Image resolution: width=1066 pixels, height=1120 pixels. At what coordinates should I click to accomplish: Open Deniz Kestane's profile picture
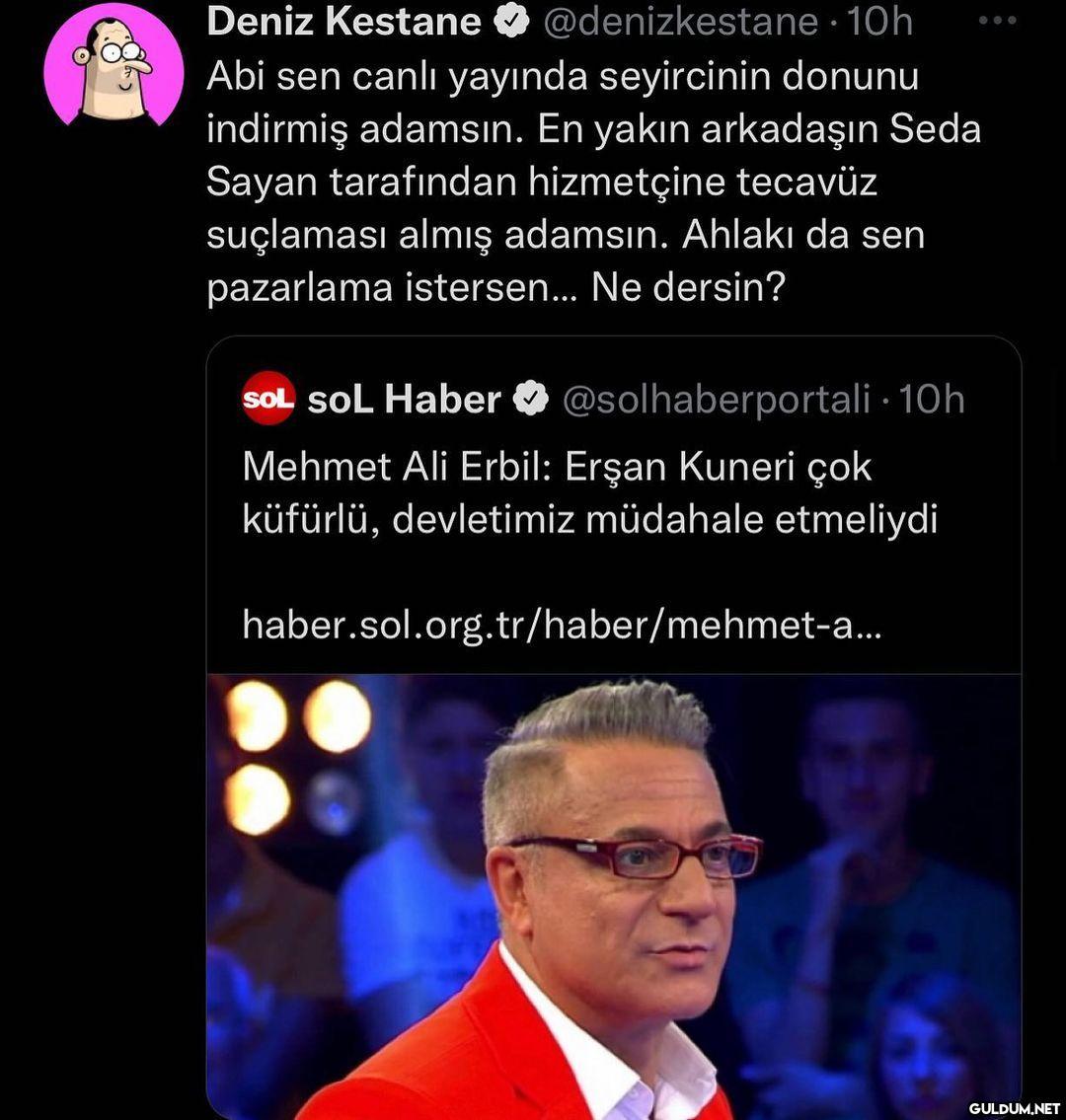tap(114, 65)
